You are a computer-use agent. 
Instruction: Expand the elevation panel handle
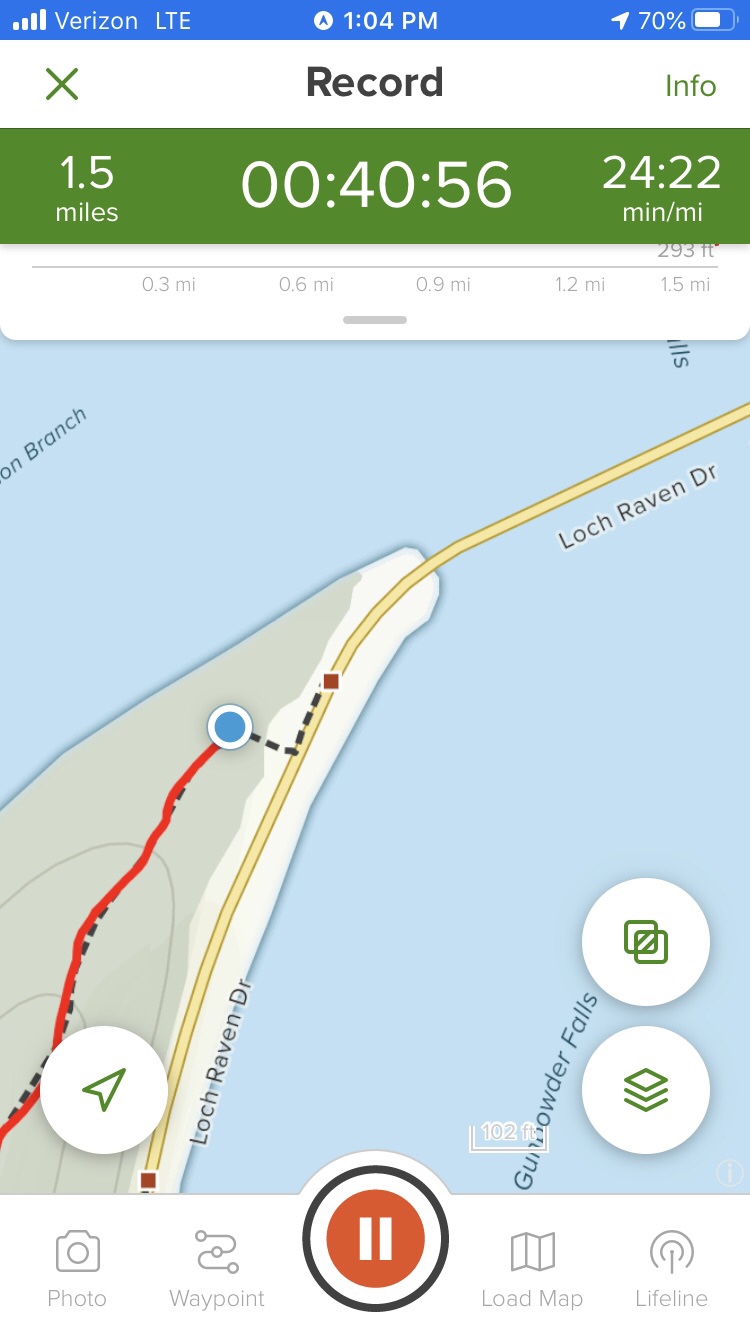[x=375, y=320]
